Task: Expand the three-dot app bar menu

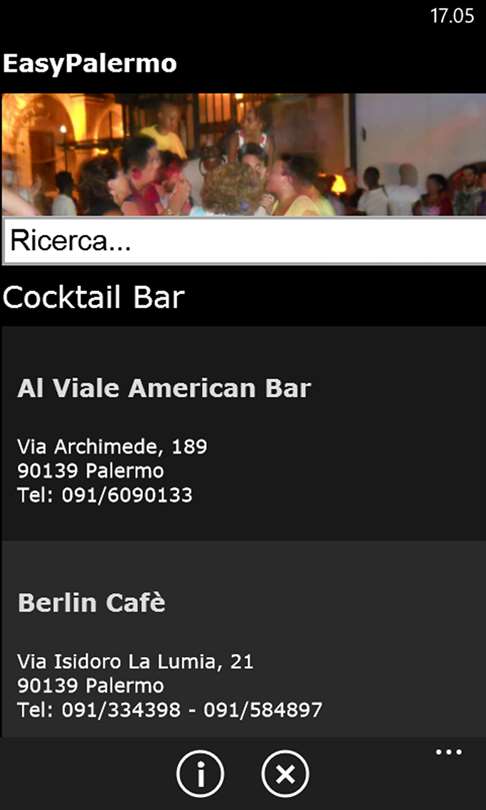Action: tap(449, 752)
